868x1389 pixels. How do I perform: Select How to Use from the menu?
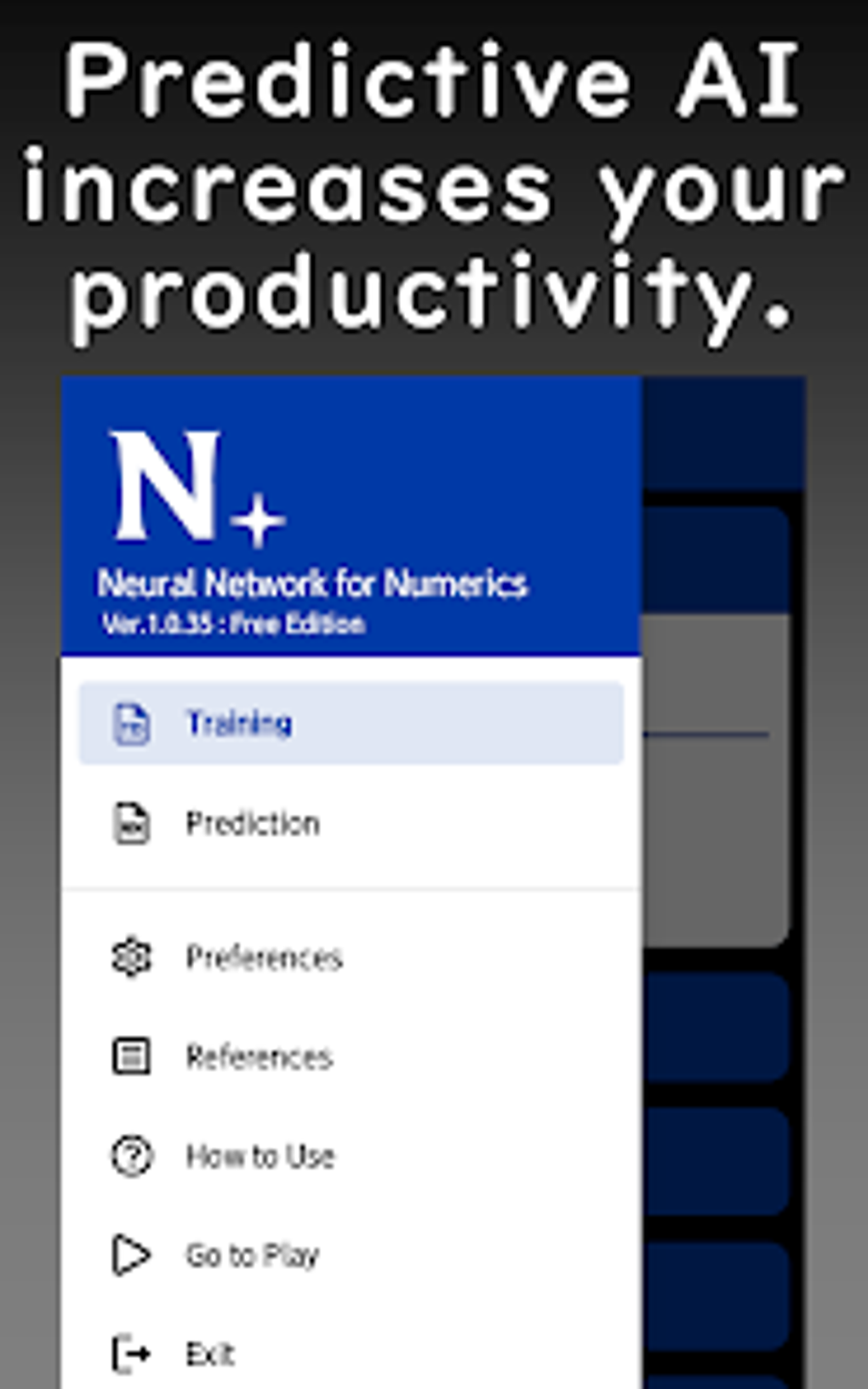(260, 1156)
